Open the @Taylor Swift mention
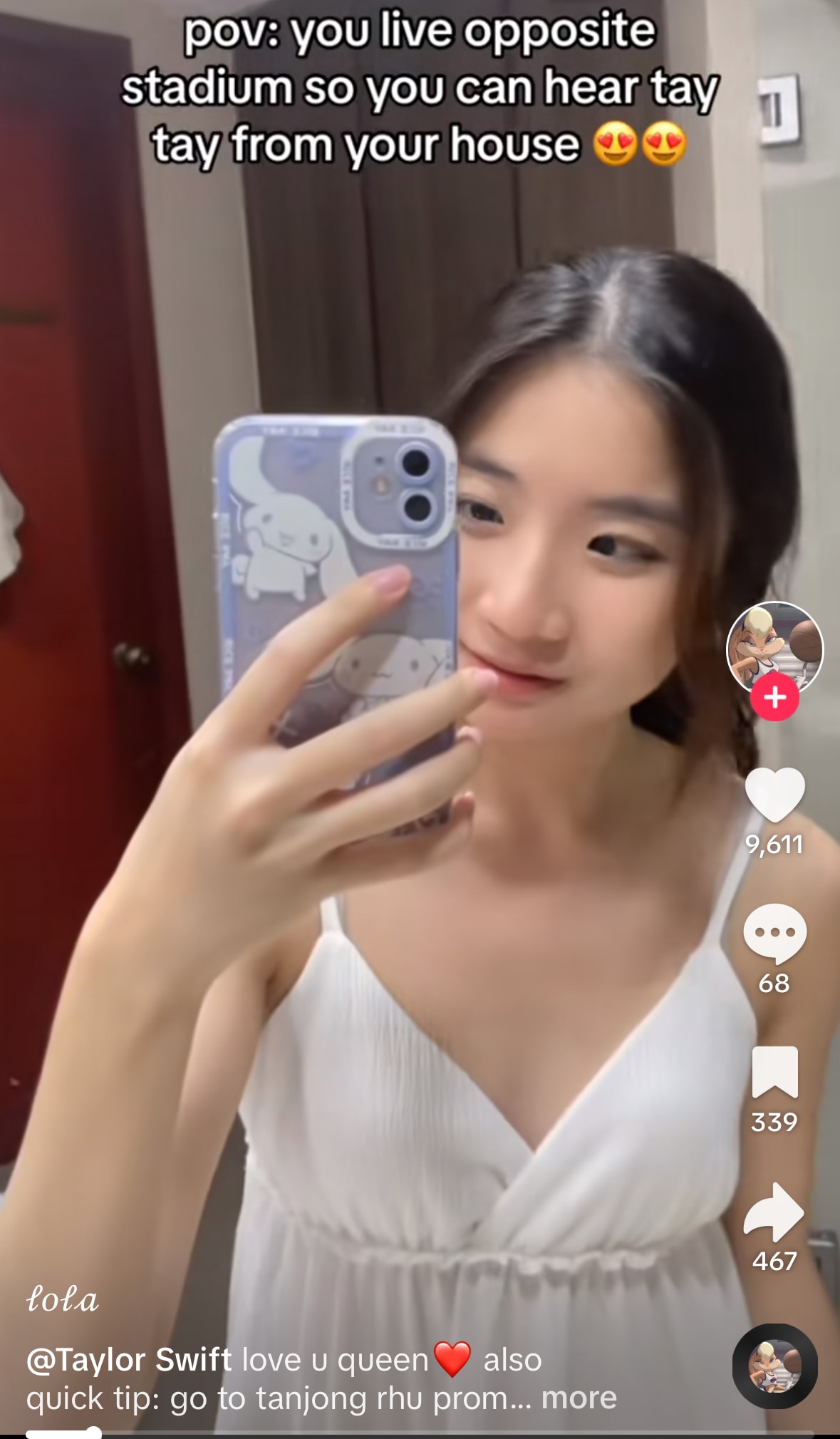840x1439 pixels. coord(129,1360)
